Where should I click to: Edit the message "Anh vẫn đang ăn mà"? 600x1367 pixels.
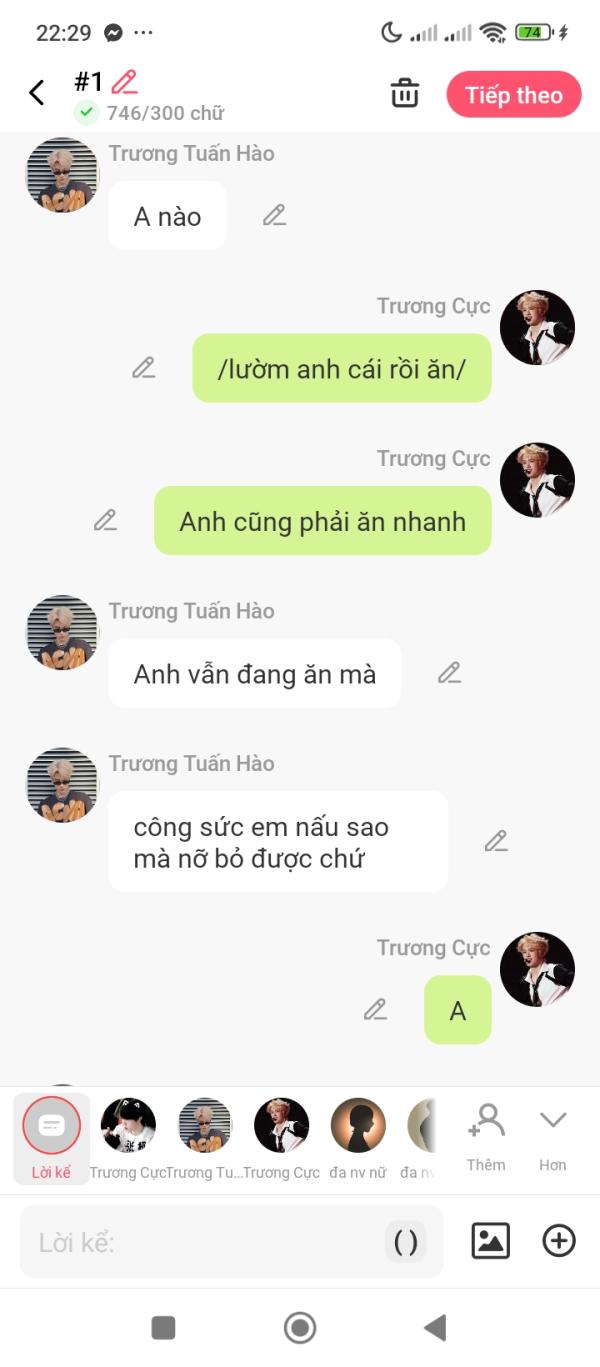point(449,673)
